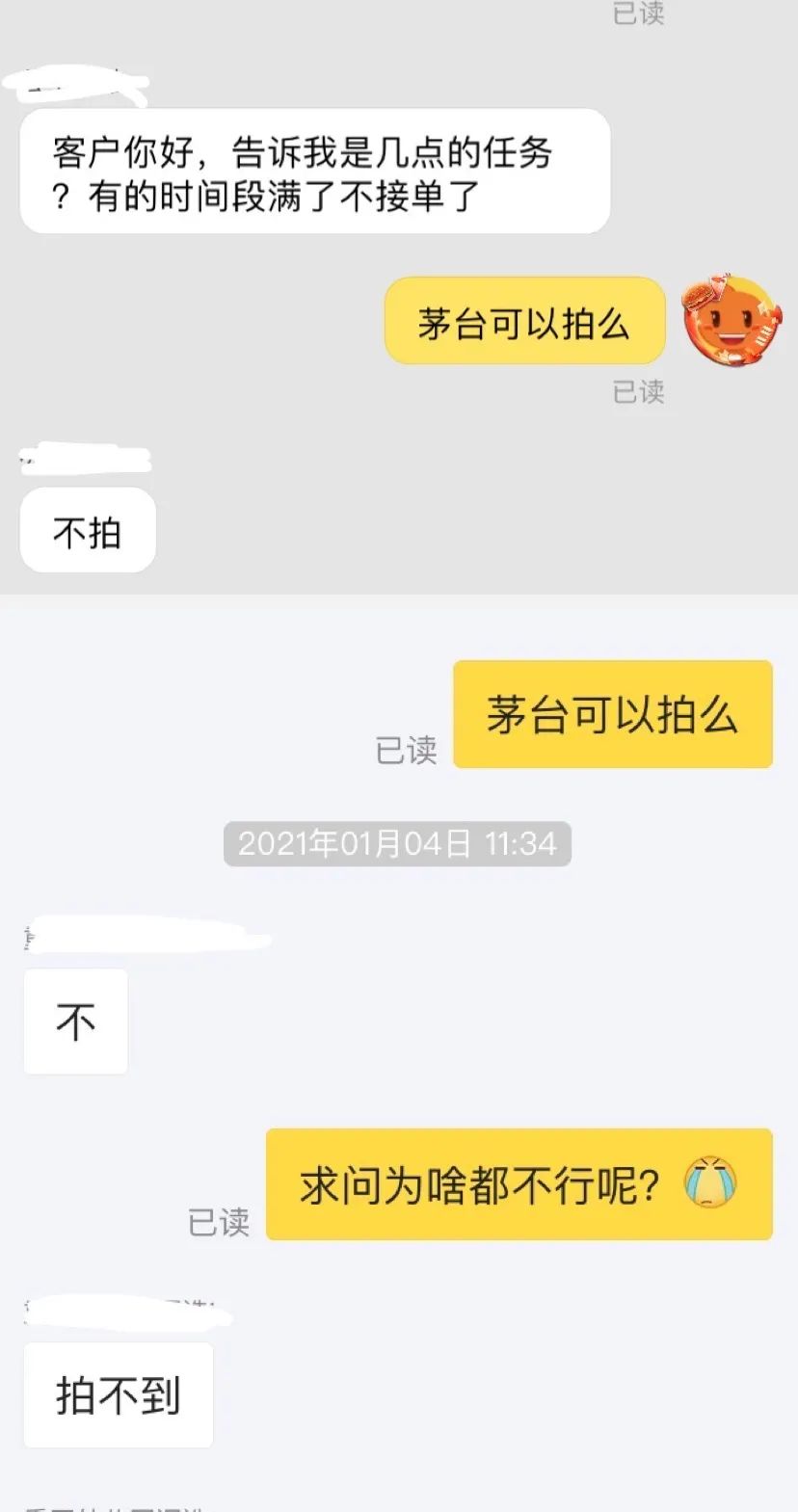Select the first yellow 茅台可以拍么 message
This screenshot has height=1512, width=798.
tap(524, 321)
